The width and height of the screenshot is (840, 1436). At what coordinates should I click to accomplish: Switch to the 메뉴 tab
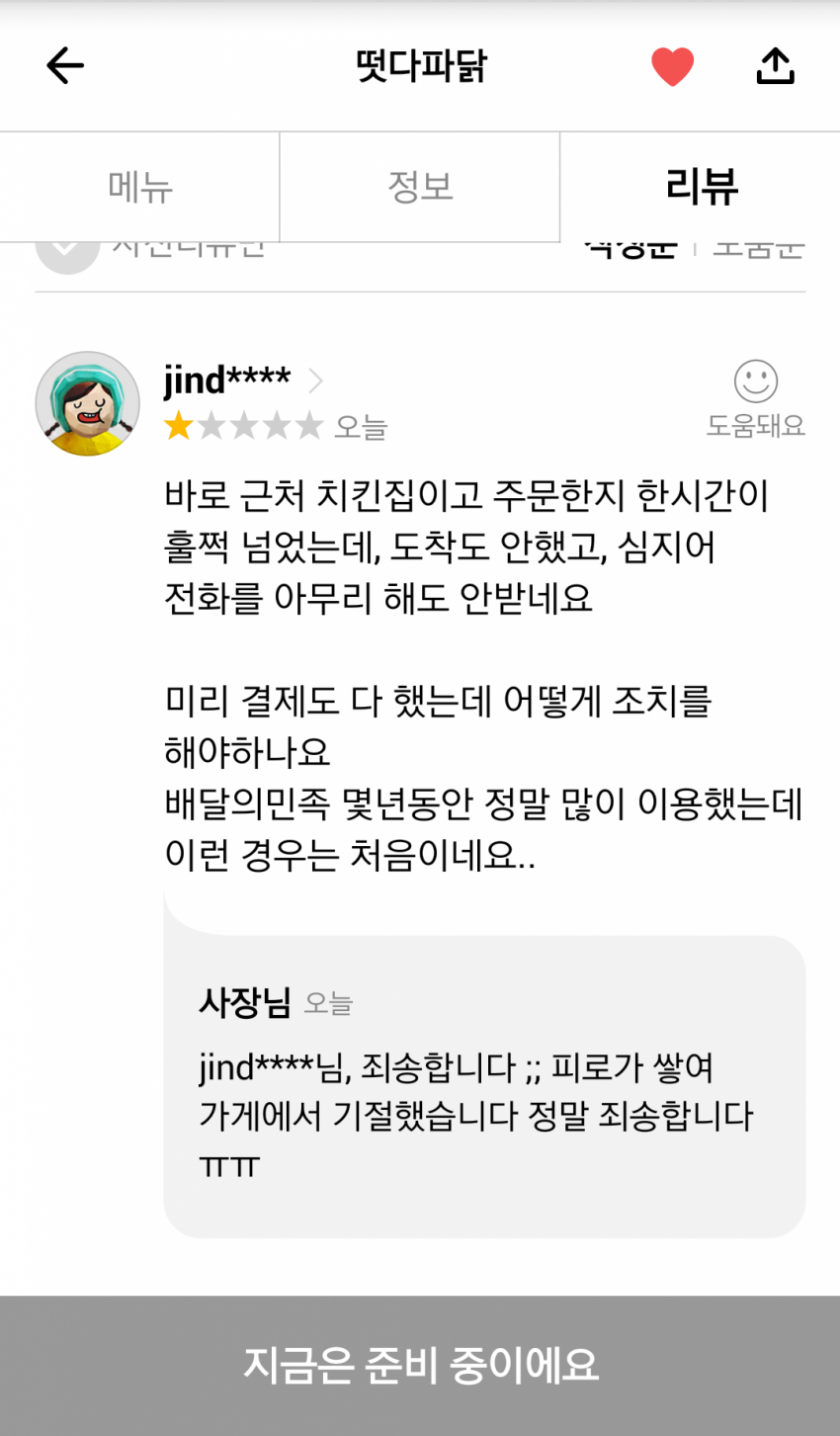point(140,187)
